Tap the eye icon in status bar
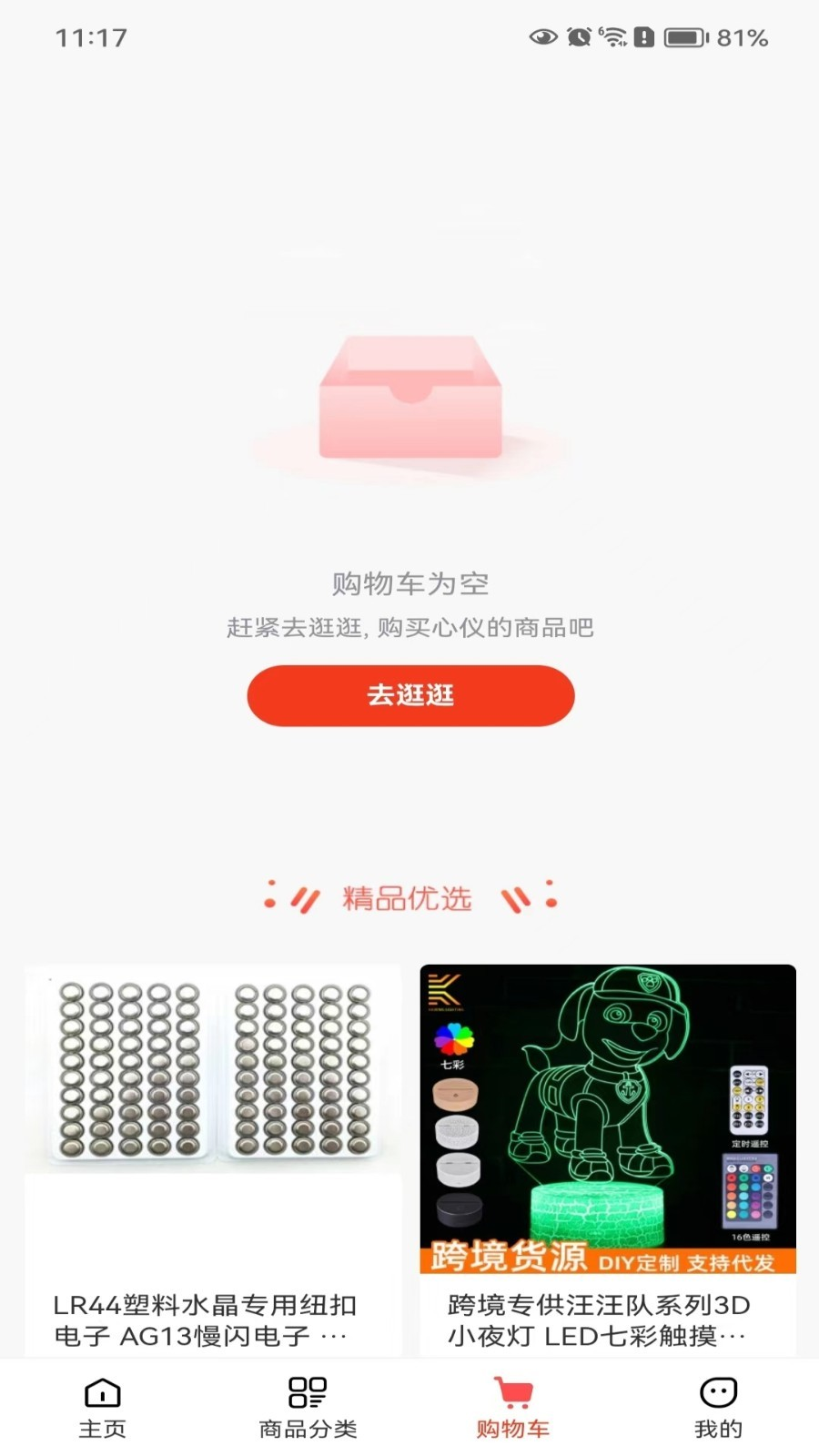Viewport: 819px width, 1456px height. (541, 38)
